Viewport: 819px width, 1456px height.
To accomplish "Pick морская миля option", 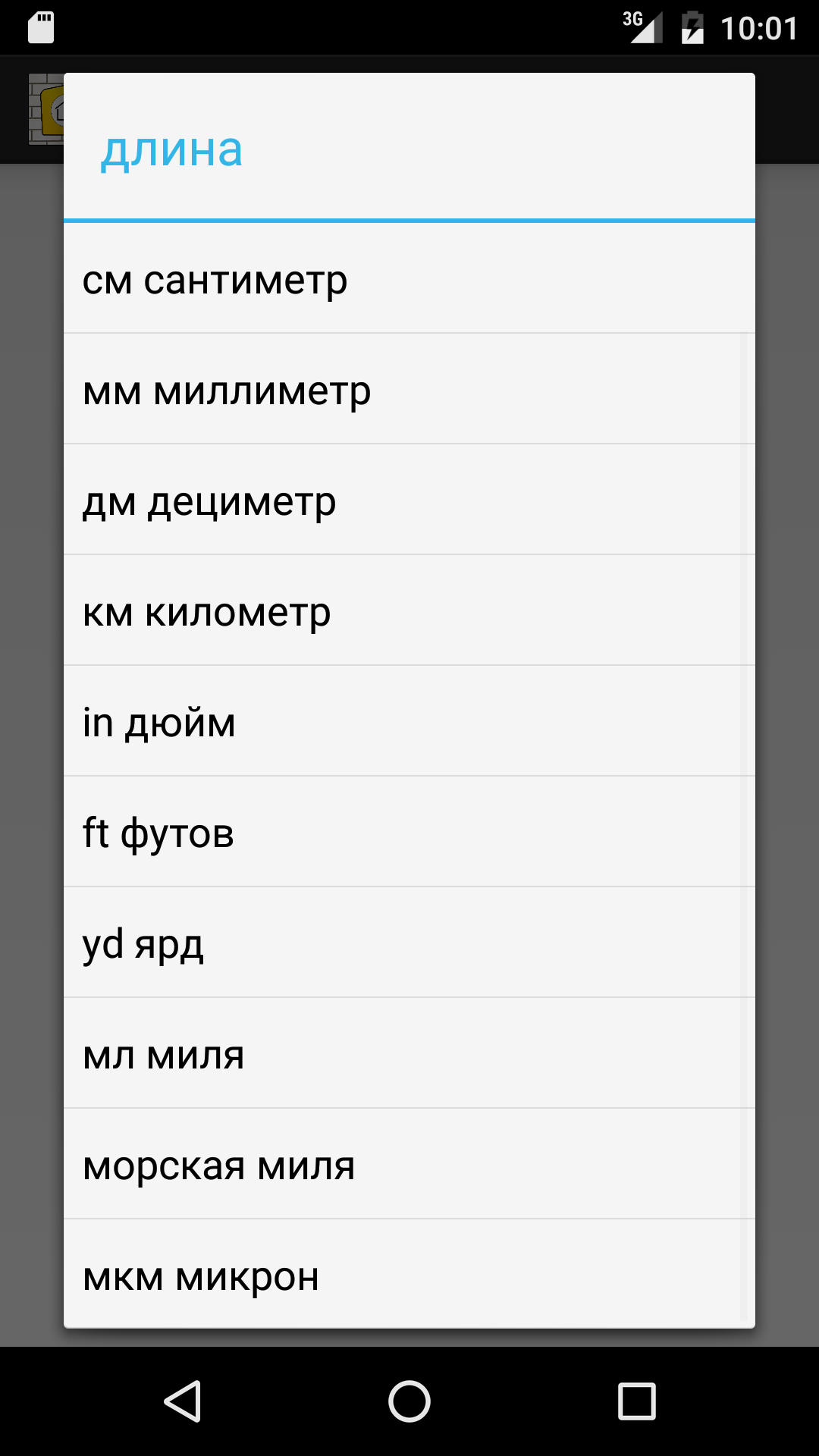I will click(409, 1165).
